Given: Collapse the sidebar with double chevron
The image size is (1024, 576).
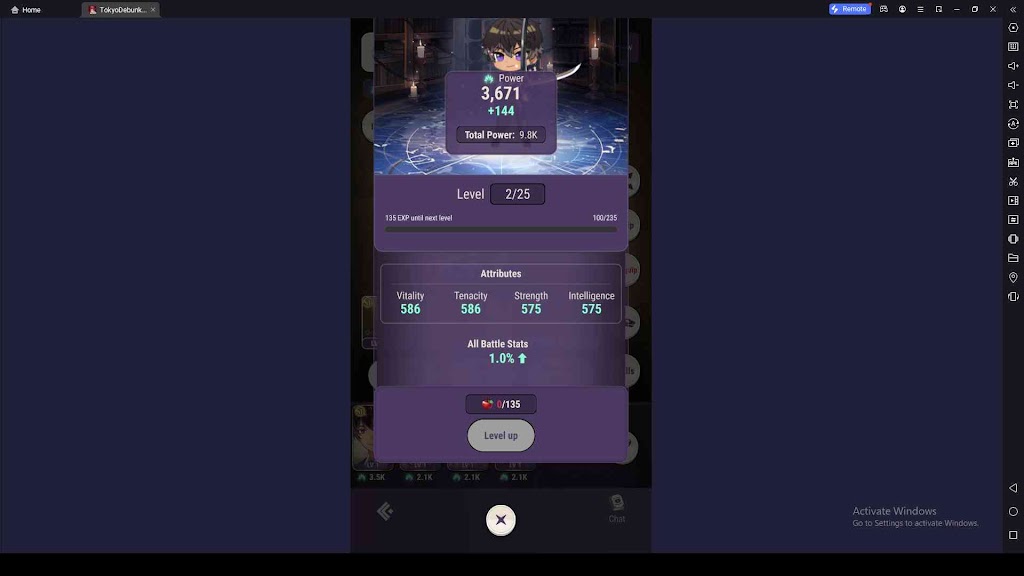Looking at the screenshot, I should coord(1013,9).
